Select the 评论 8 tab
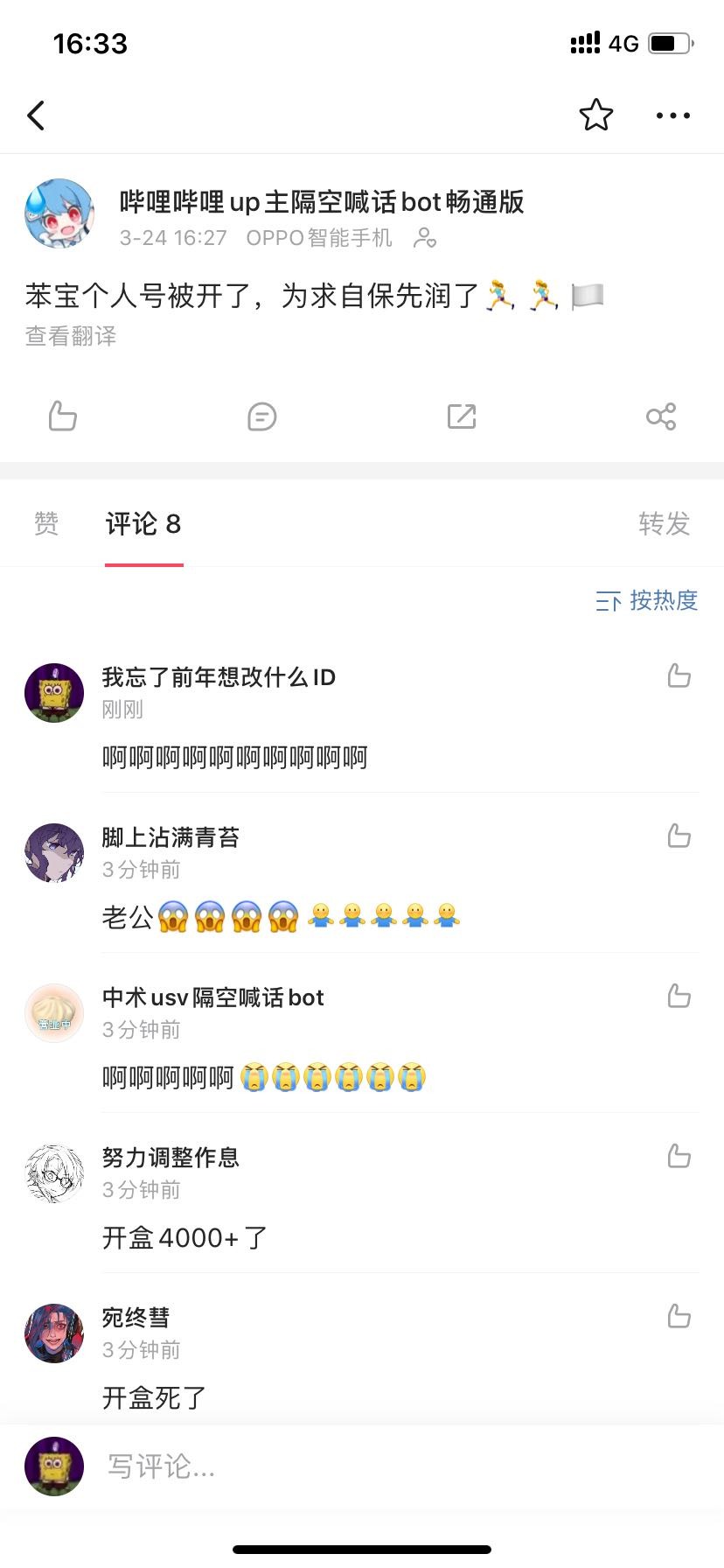The image size is (724, 1568). [143, 524]
